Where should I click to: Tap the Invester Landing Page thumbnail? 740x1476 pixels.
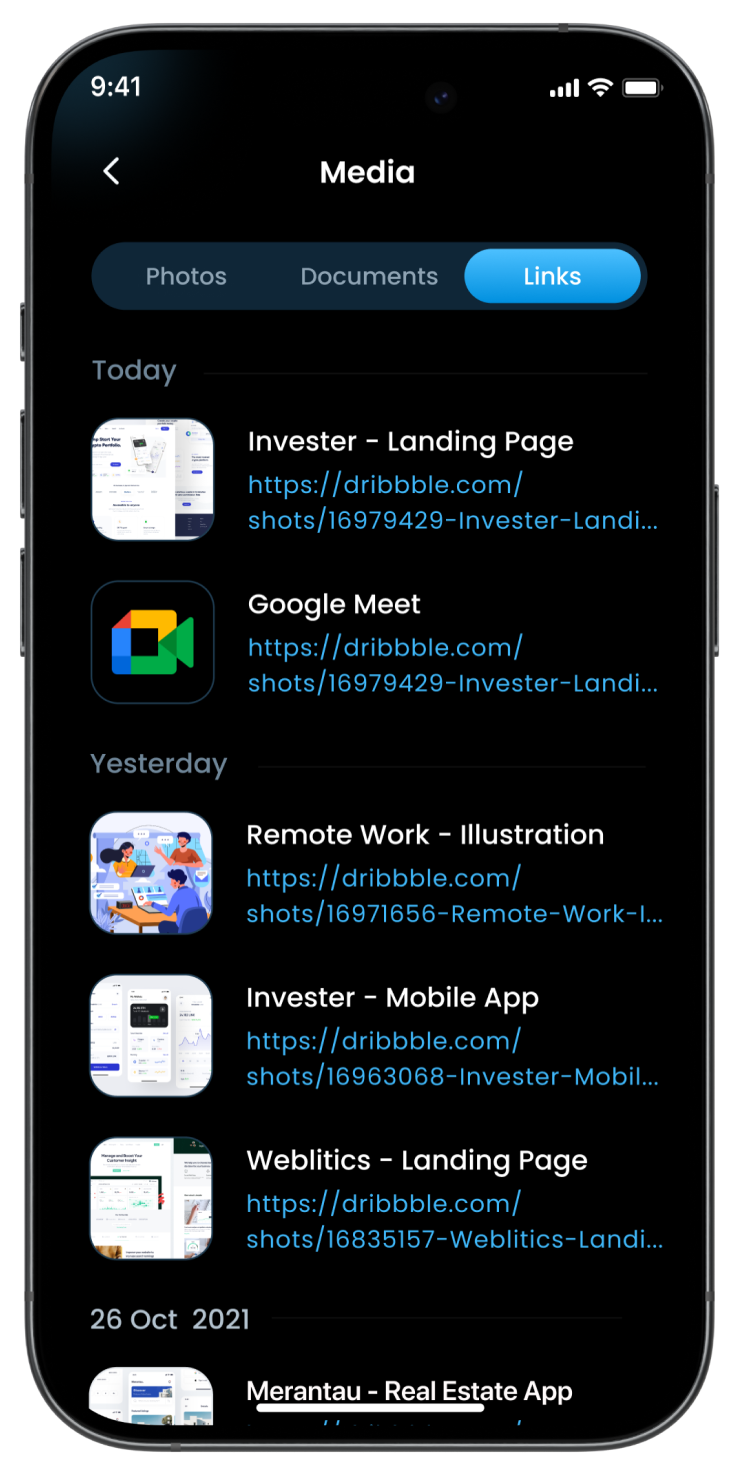click(x=152, y=478)
